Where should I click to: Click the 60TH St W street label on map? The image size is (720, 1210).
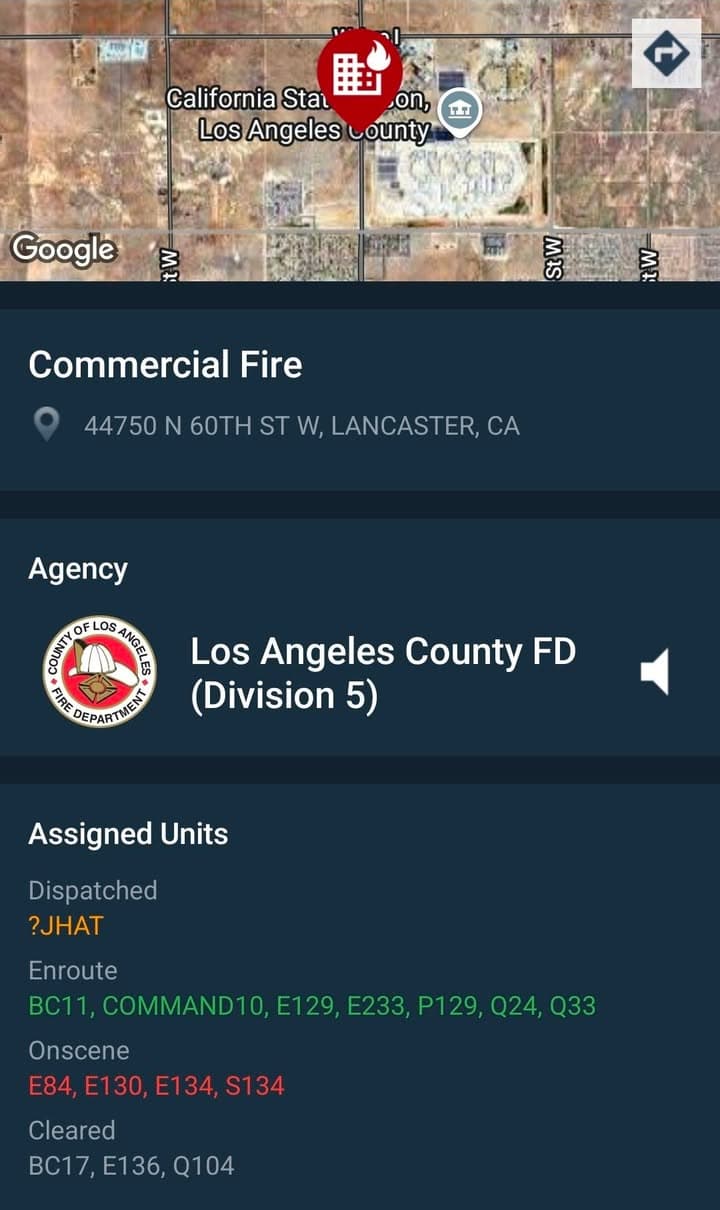pyautogui.click(x=553, y=258)
